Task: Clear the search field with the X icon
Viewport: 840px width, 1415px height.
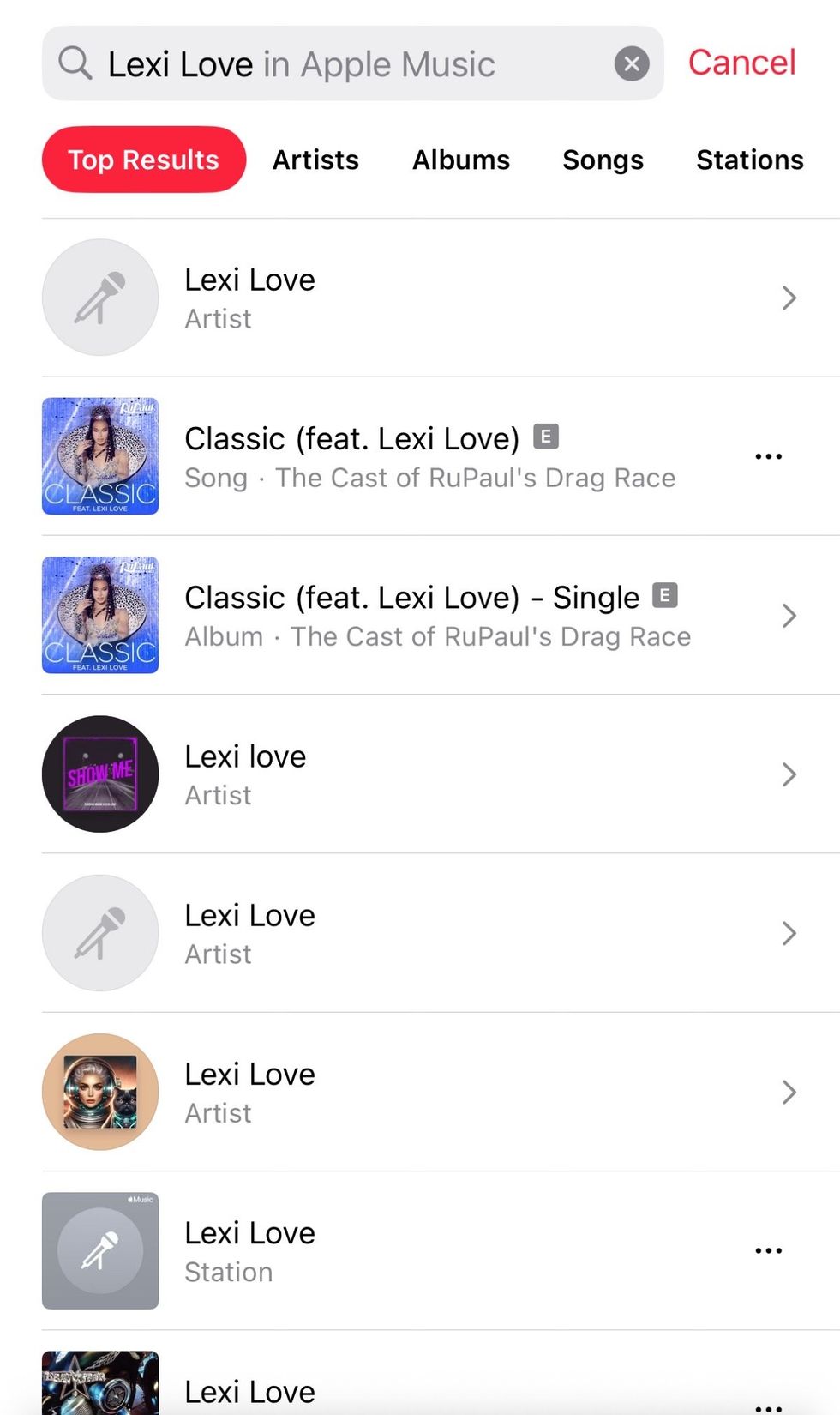Action: click(632, 63)
